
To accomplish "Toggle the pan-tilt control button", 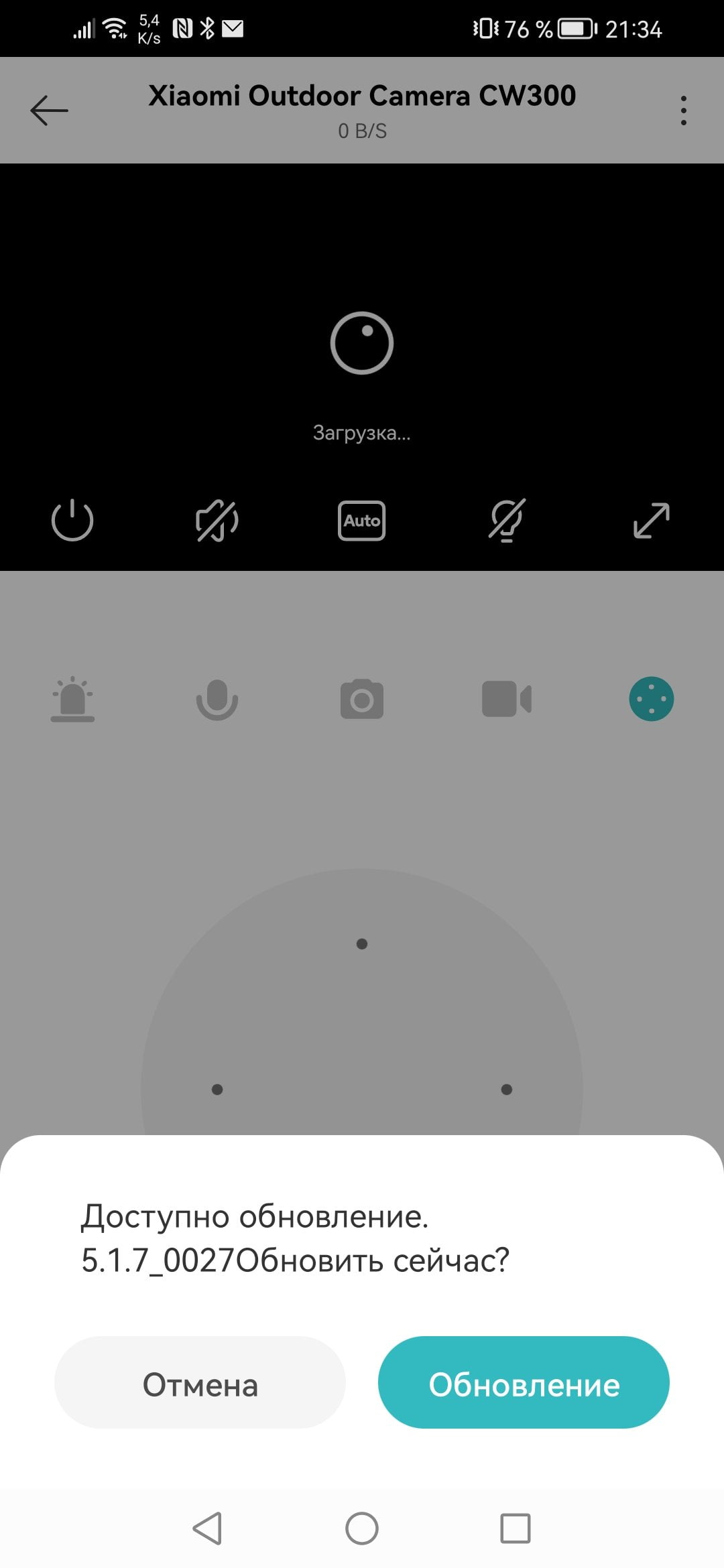I will (x=652, y=699).
